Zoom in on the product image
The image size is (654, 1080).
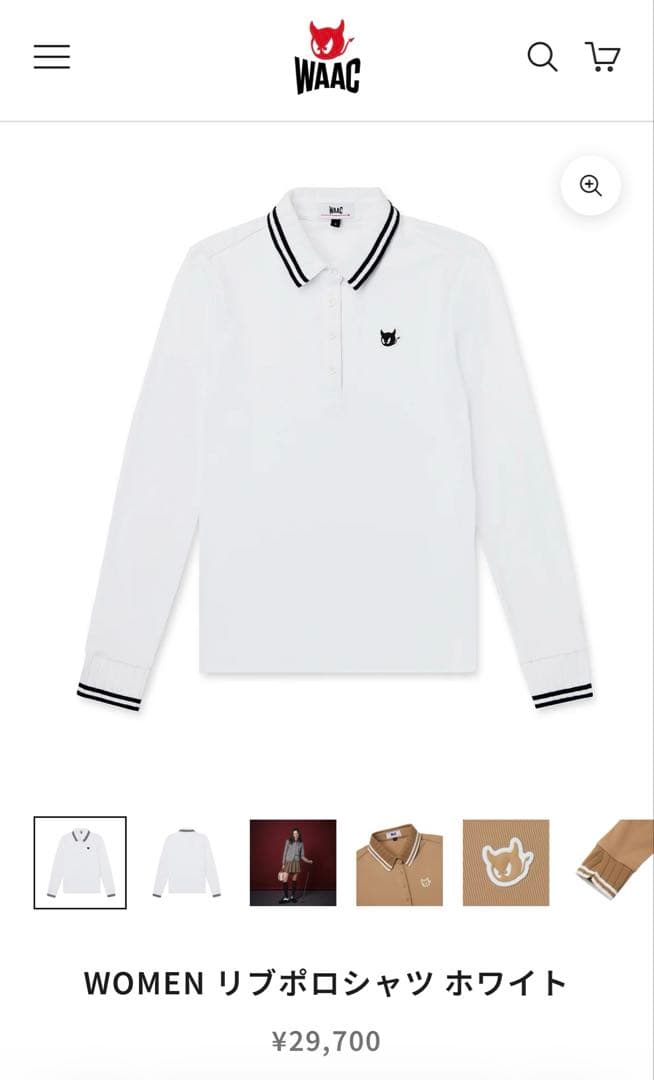pyautogui.click(x=590, y=186)
